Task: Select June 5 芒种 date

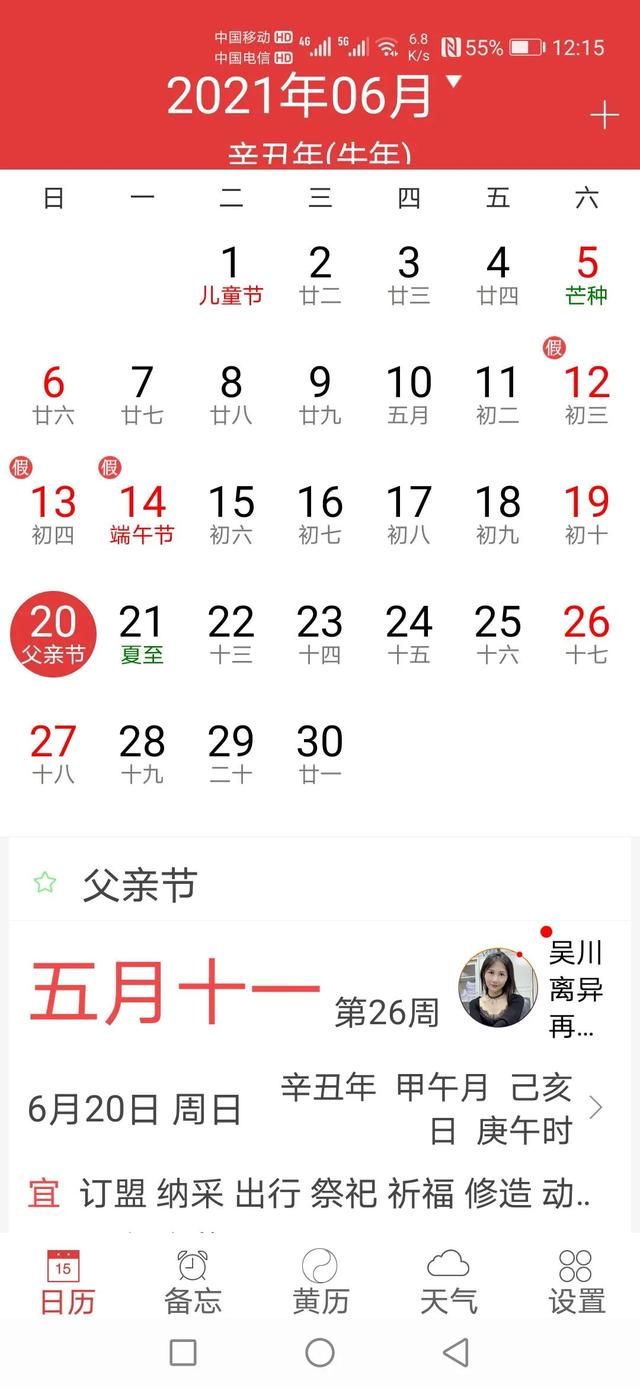Action: point(587,275)
